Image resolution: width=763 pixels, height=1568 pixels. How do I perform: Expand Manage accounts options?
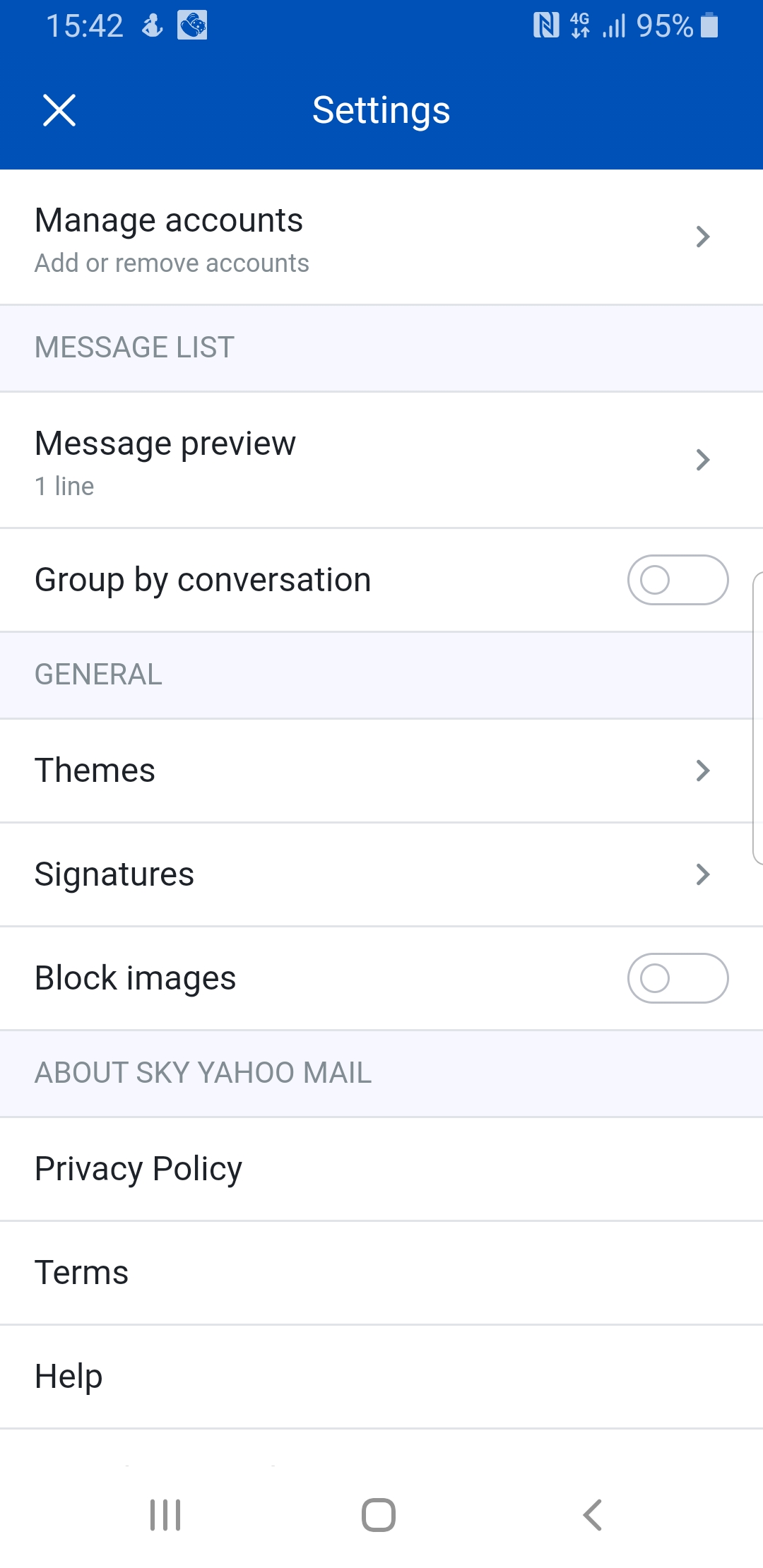tap(702, 237)
